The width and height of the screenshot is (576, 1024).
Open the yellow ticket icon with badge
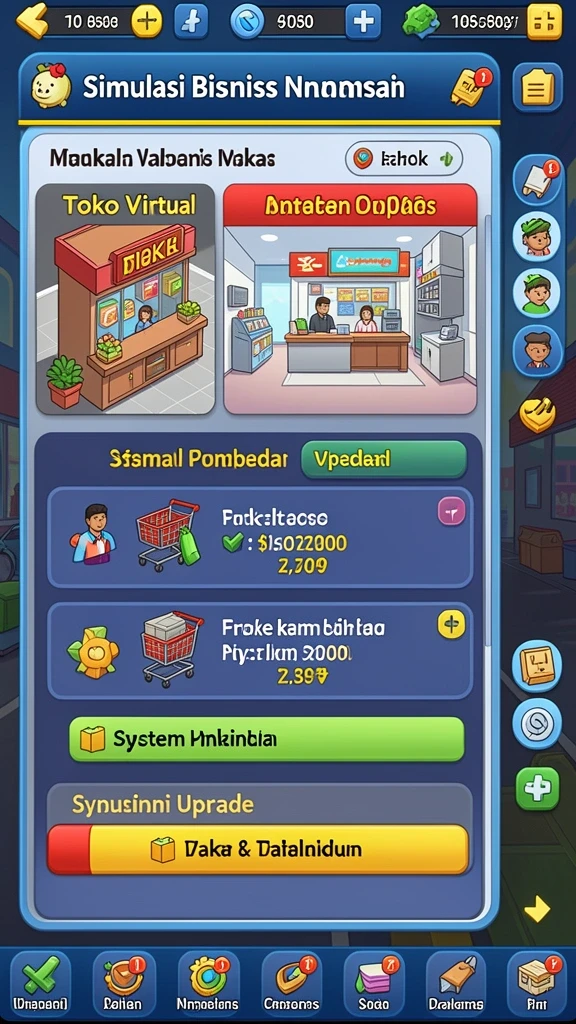click(x=470, y=87)
